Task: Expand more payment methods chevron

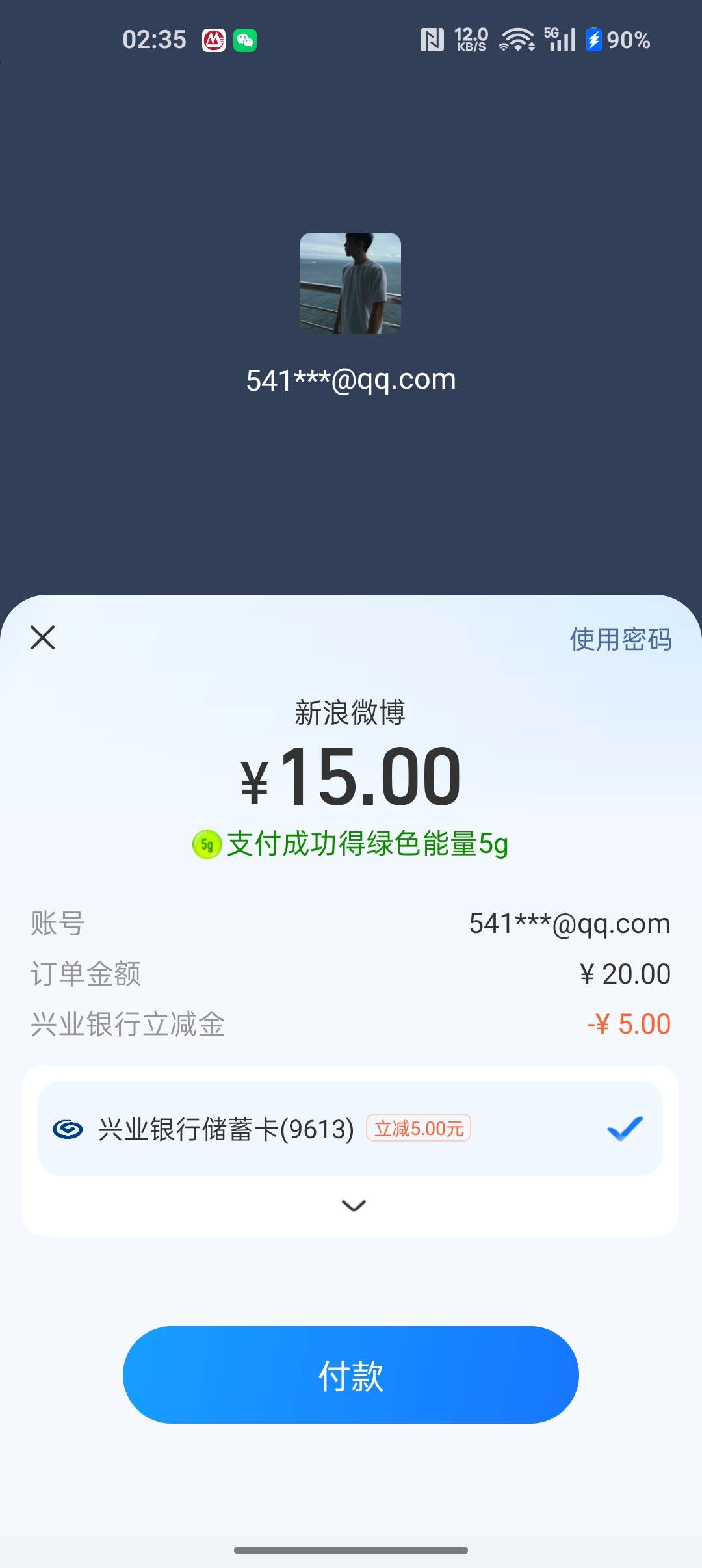Action: click(354, 1206)
